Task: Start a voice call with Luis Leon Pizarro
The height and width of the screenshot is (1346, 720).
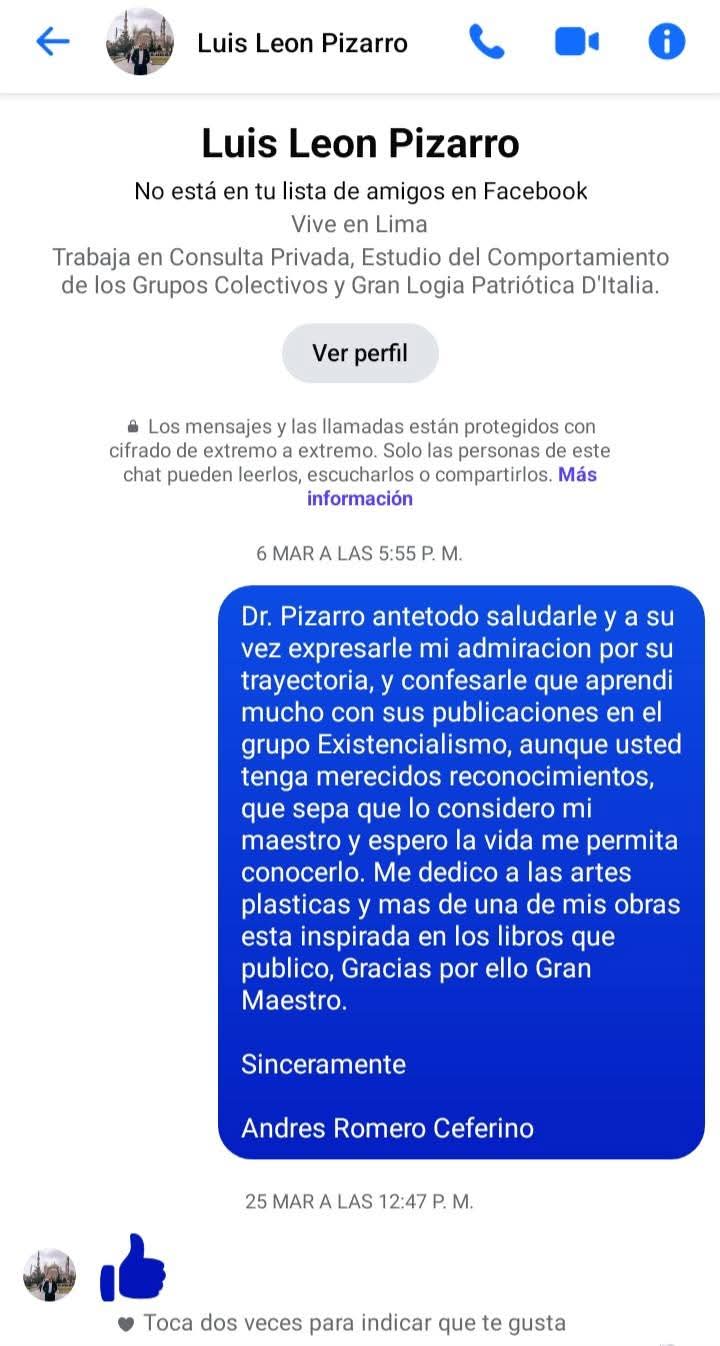Action: [x=487, y=42]
